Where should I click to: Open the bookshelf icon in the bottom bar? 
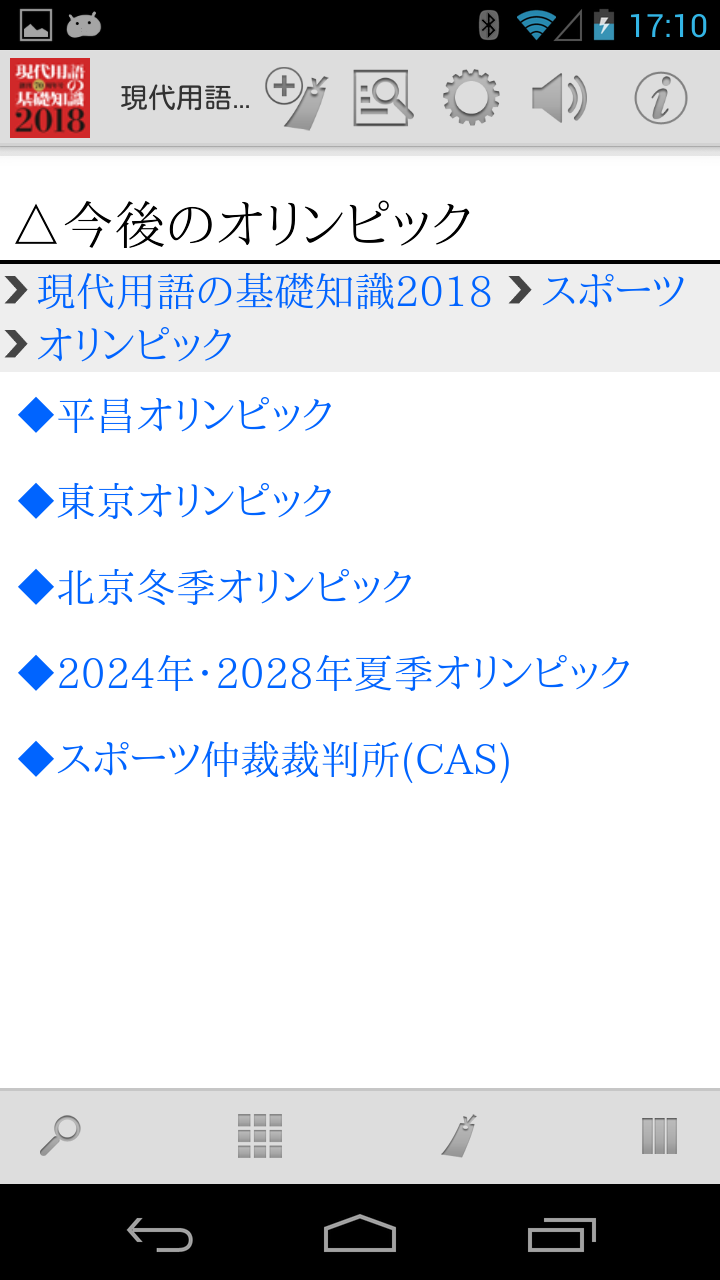[x=659, y=1136]
